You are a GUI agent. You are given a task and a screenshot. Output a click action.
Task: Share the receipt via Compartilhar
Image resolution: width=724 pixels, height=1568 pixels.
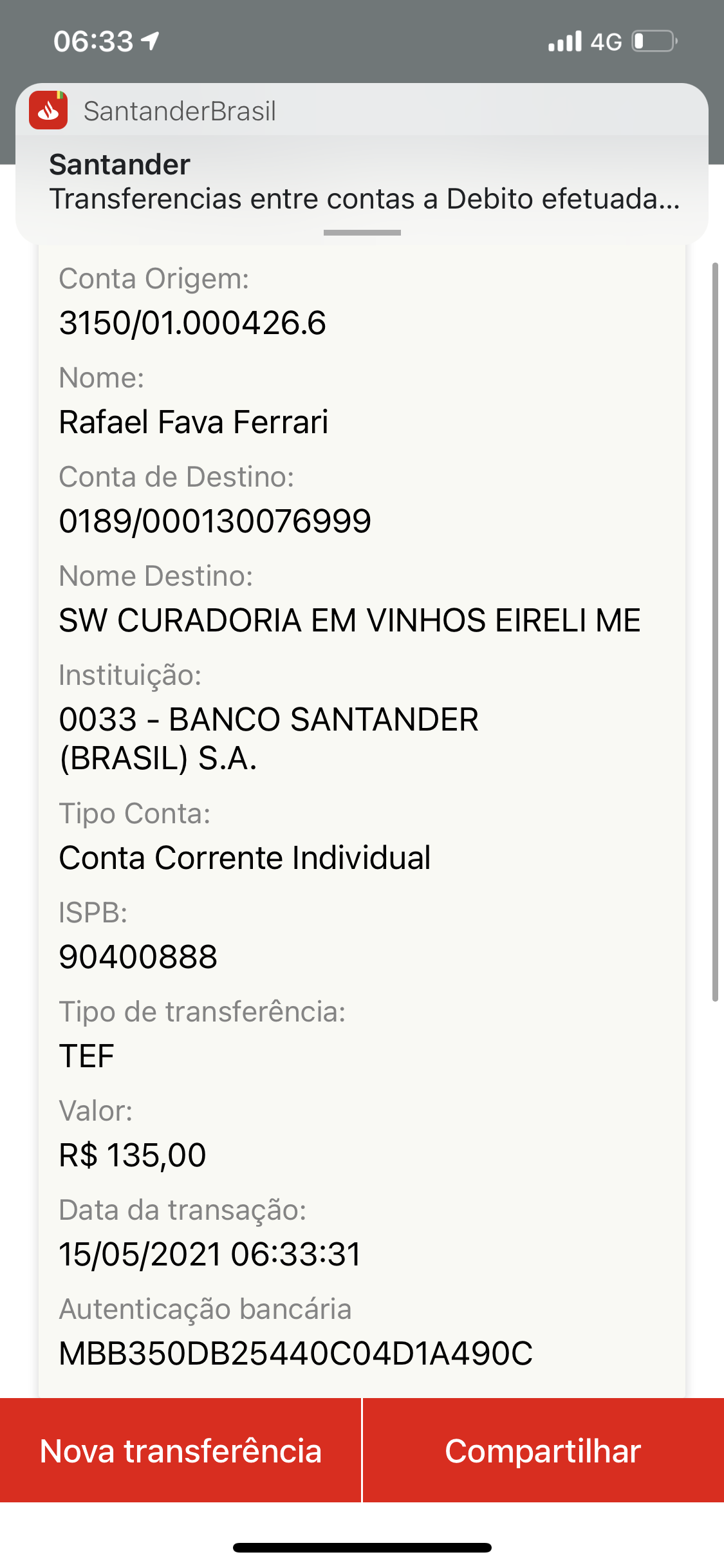(x=543, y=1451)
